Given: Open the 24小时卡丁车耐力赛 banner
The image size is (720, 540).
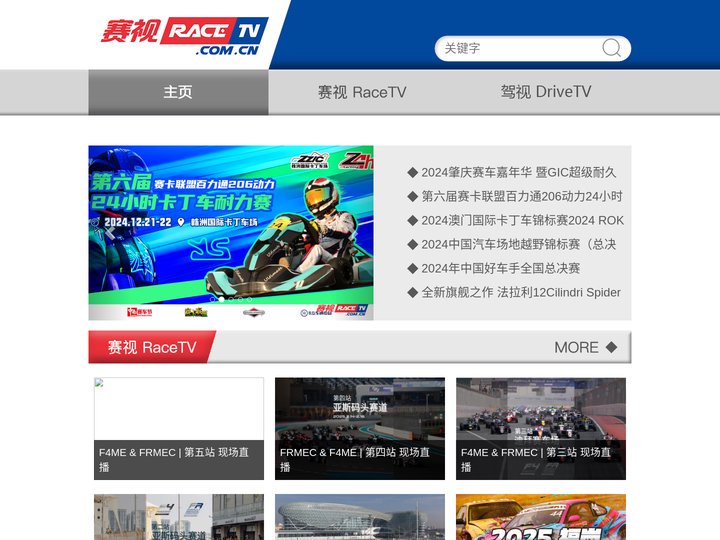Looking at the screenshot, I should [x=231, y=233].
